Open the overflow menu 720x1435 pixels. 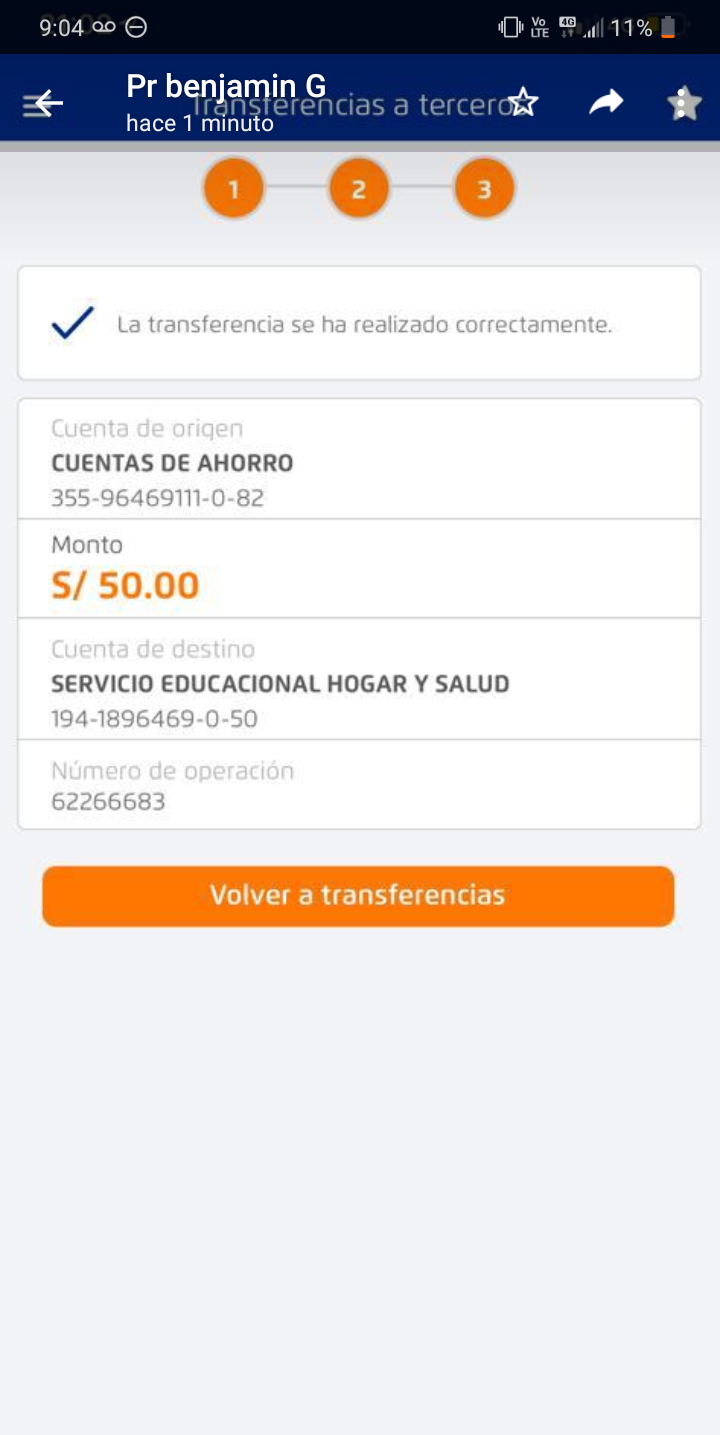click(x=684, y=104)
